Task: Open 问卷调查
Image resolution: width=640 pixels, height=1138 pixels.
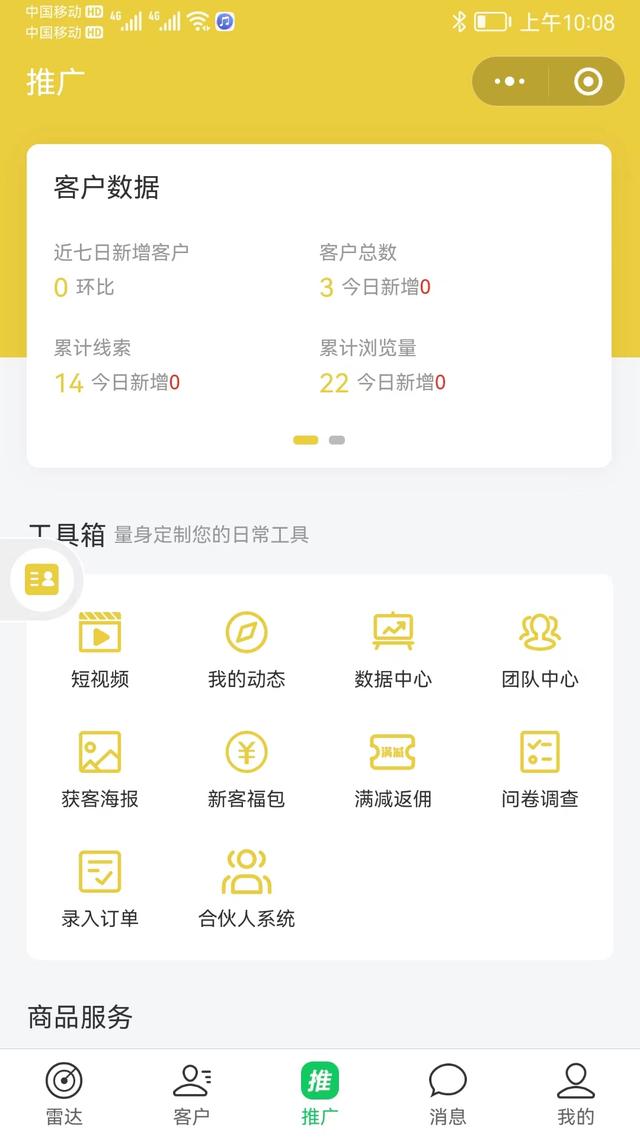Action: [x=540, y=769]
